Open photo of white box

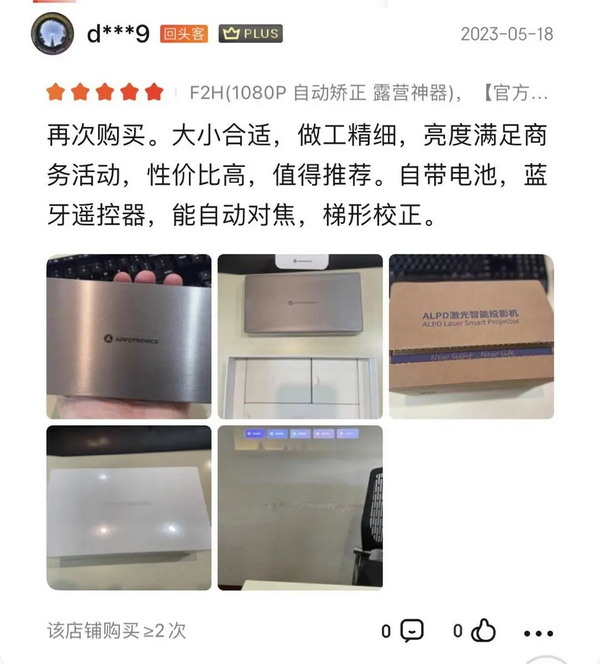tap(128, 508)
